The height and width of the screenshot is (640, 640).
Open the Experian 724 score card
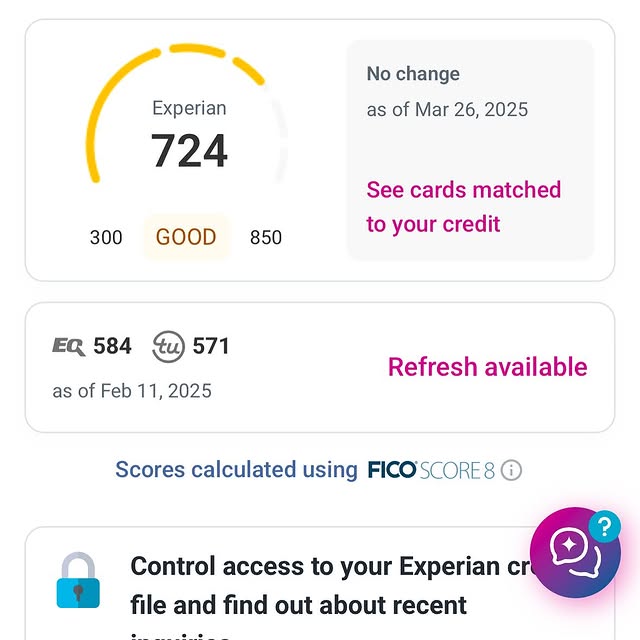(189, 150)
